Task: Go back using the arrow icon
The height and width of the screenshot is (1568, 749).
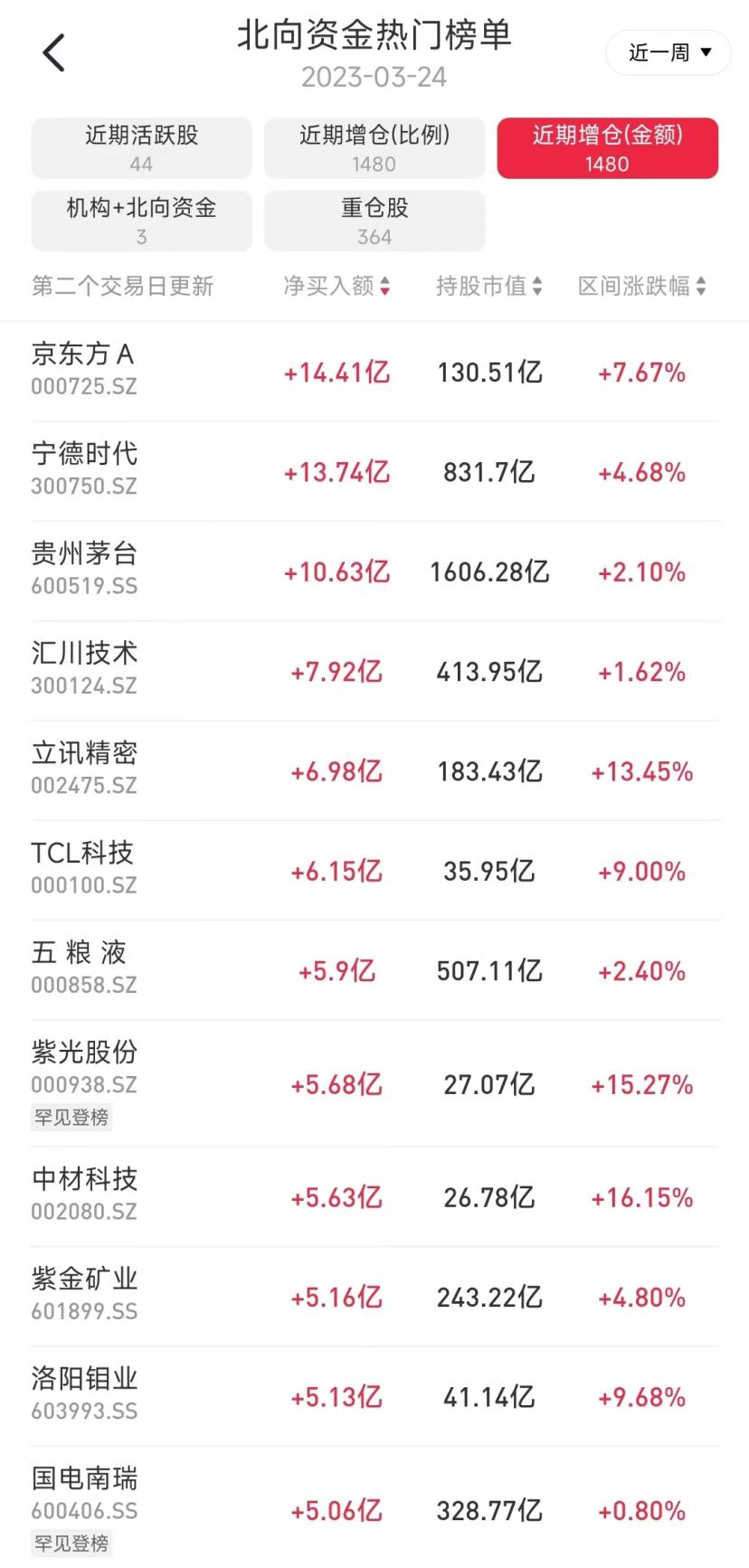Action: (x=54, y=52)
